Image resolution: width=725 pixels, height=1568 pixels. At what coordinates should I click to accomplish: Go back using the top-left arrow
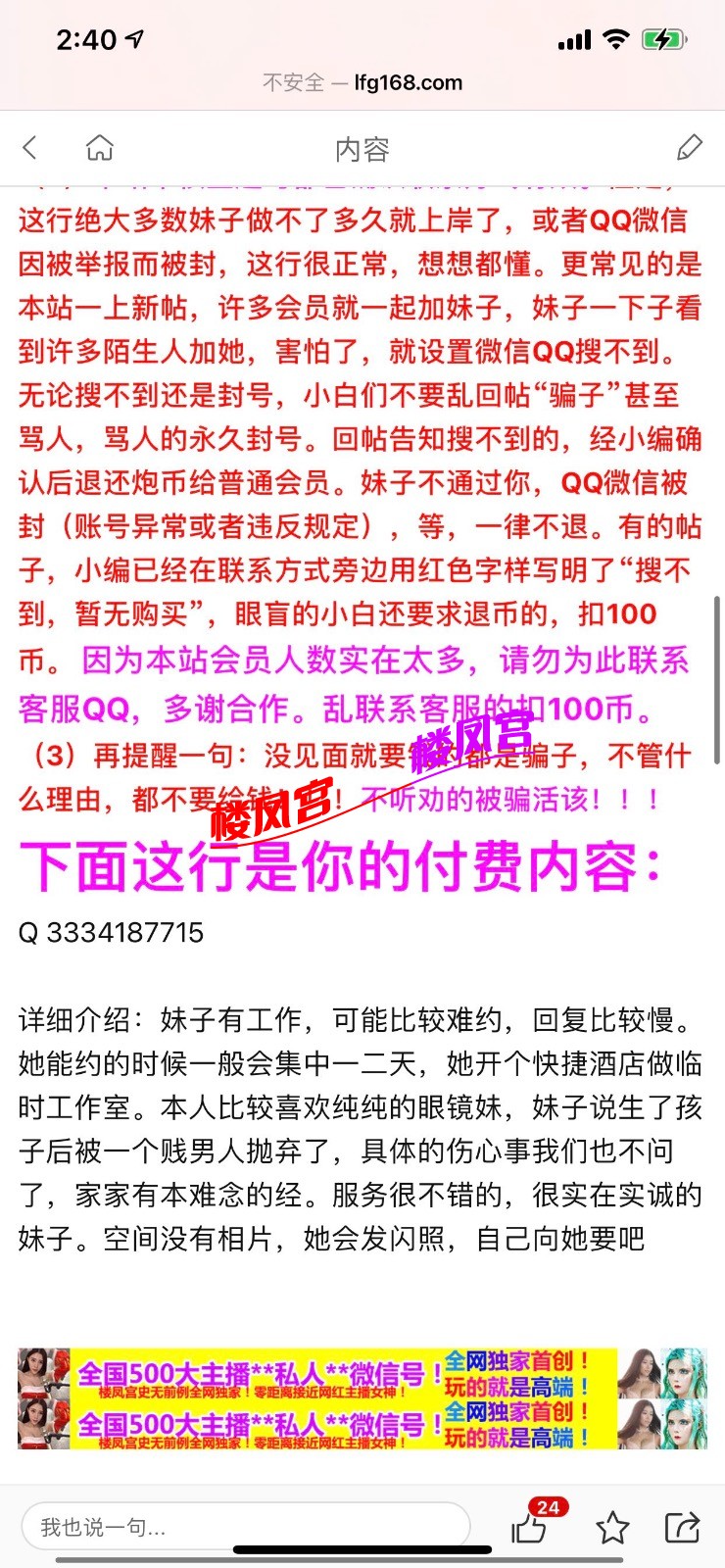pos(30,148)
